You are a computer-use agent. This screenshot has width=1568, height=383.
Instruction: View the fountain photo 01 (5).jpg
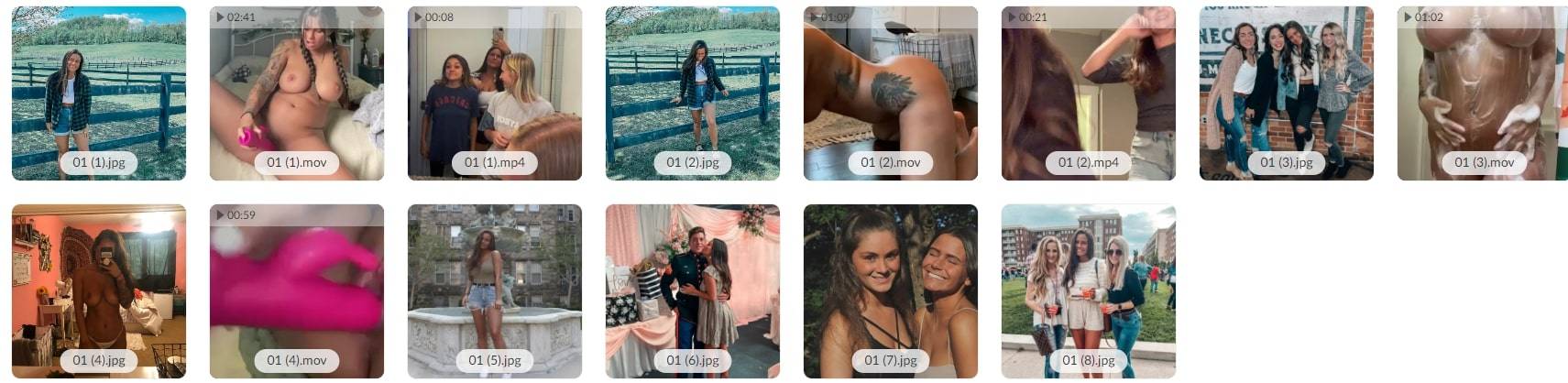[x=495, y=290]
